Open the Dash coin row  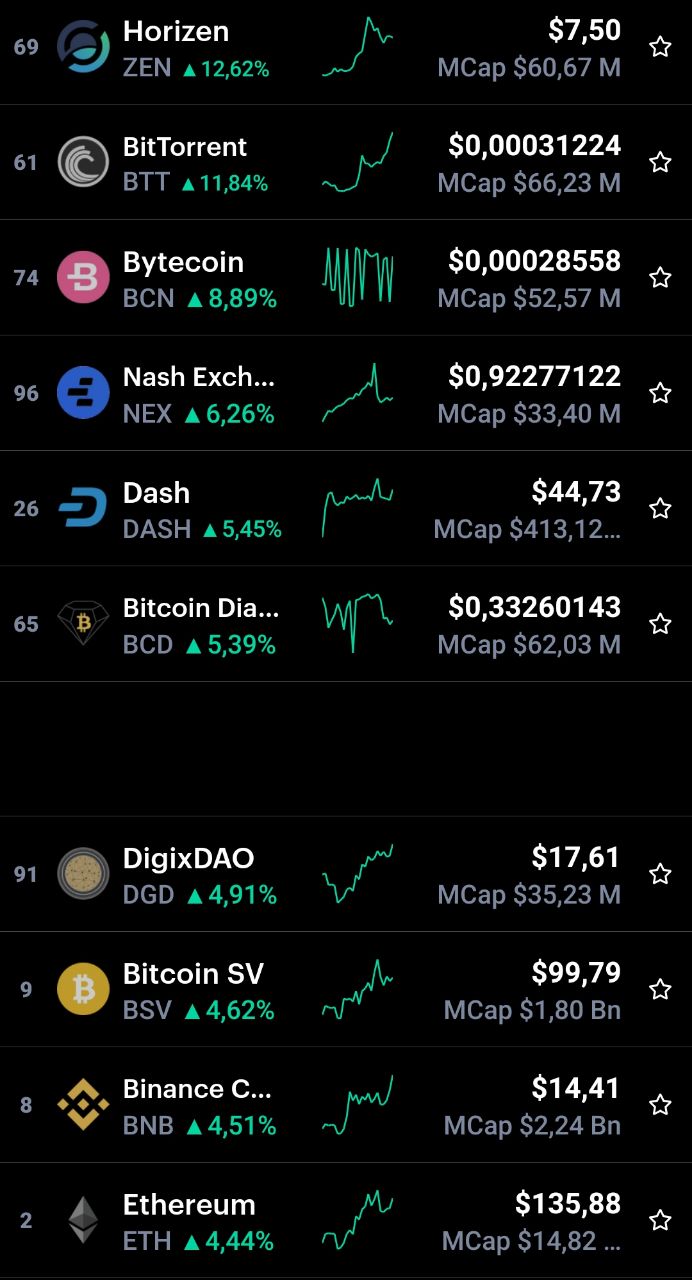pos(346,508)
